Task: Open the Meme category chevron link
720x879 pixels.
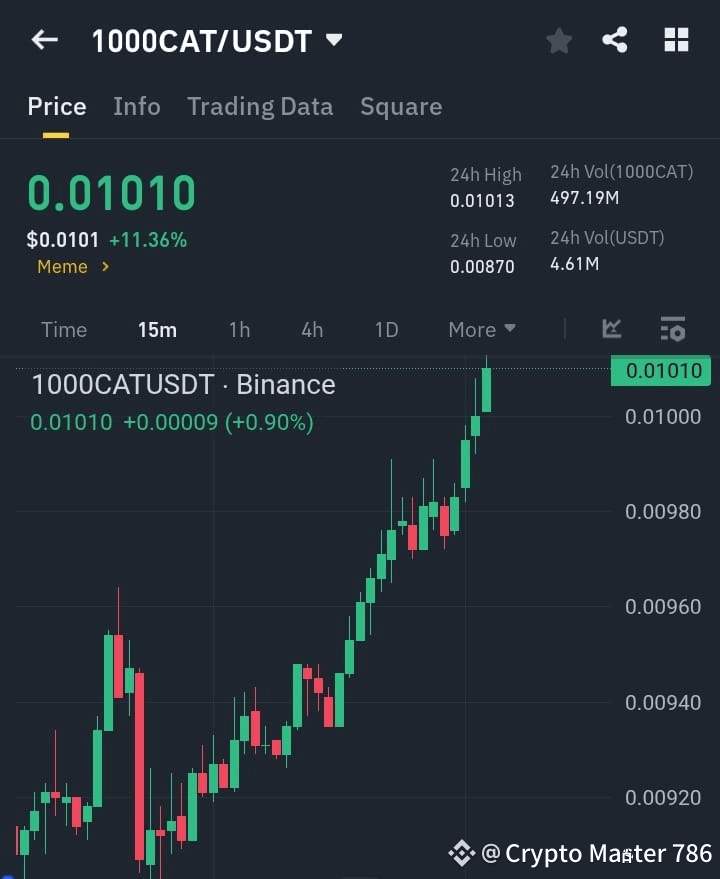Action: 73,267
